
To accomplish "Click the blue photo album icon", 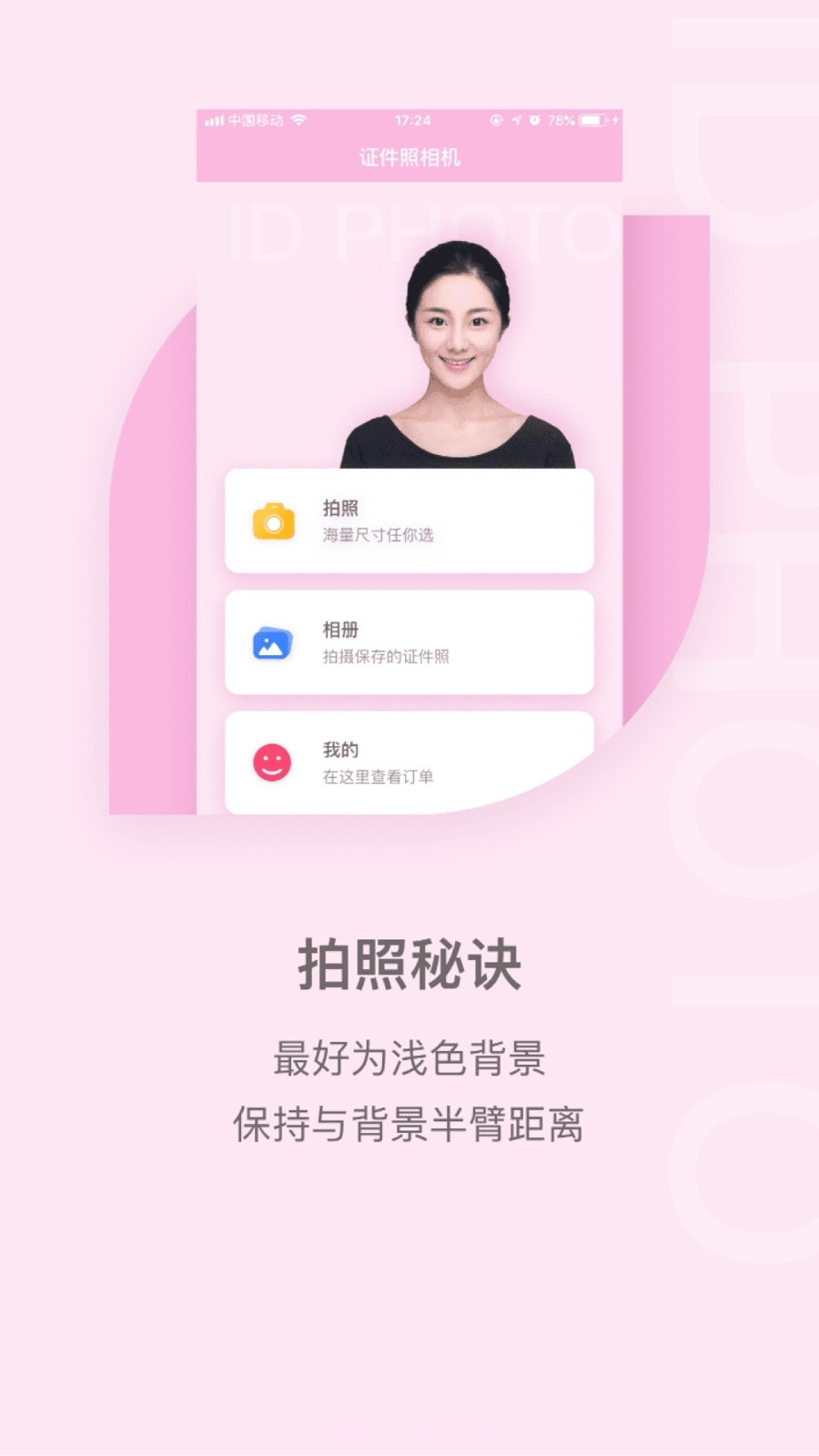I will point(273,642).
